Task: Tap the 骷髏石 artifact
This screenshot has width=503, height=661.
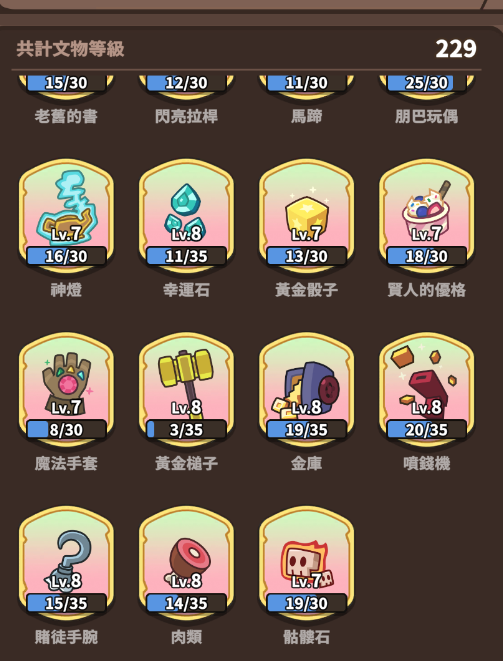Action: [x=307, y=564]
